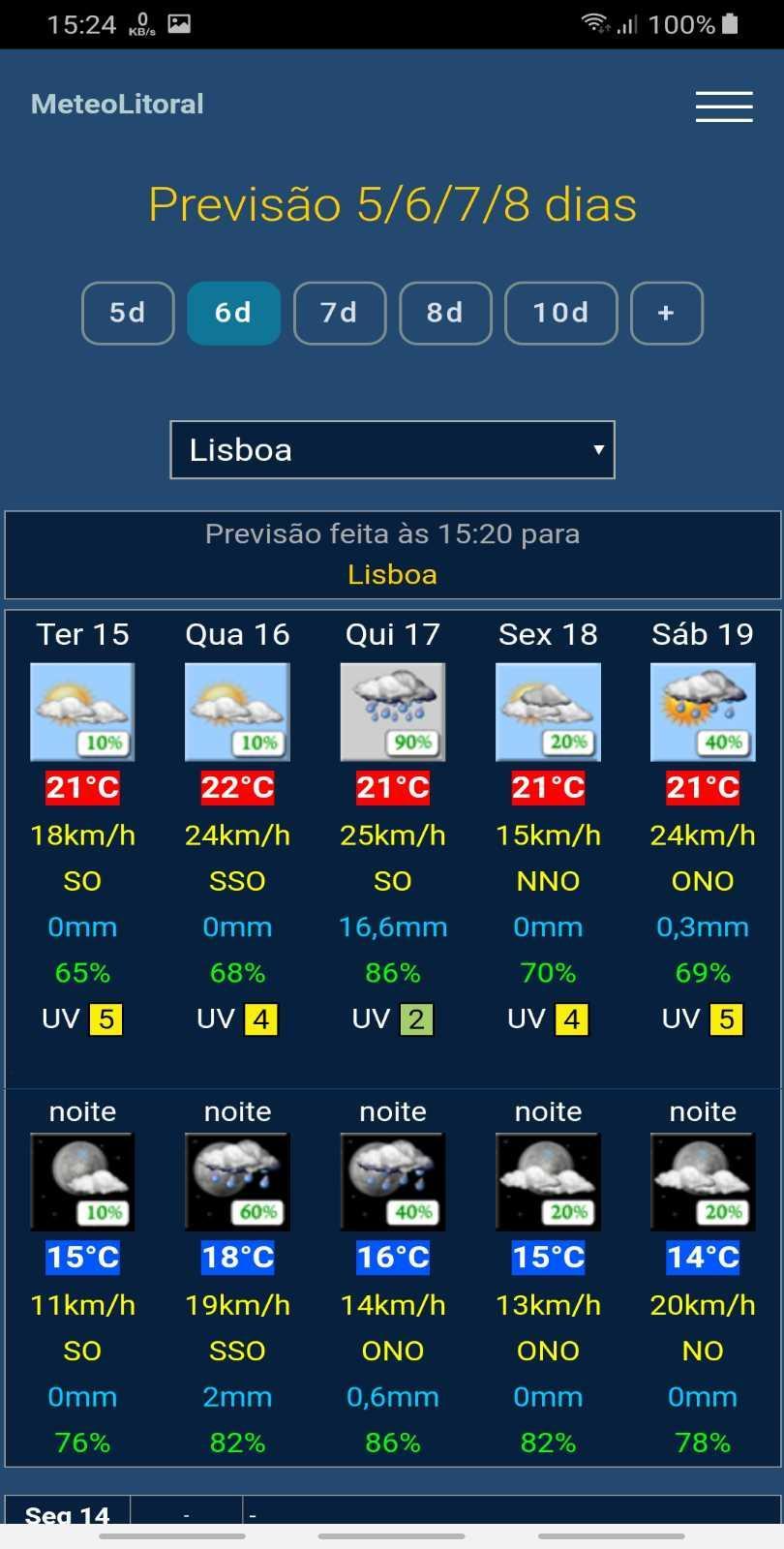Select the Ter 15 night moon icon

pos(82,1181)
